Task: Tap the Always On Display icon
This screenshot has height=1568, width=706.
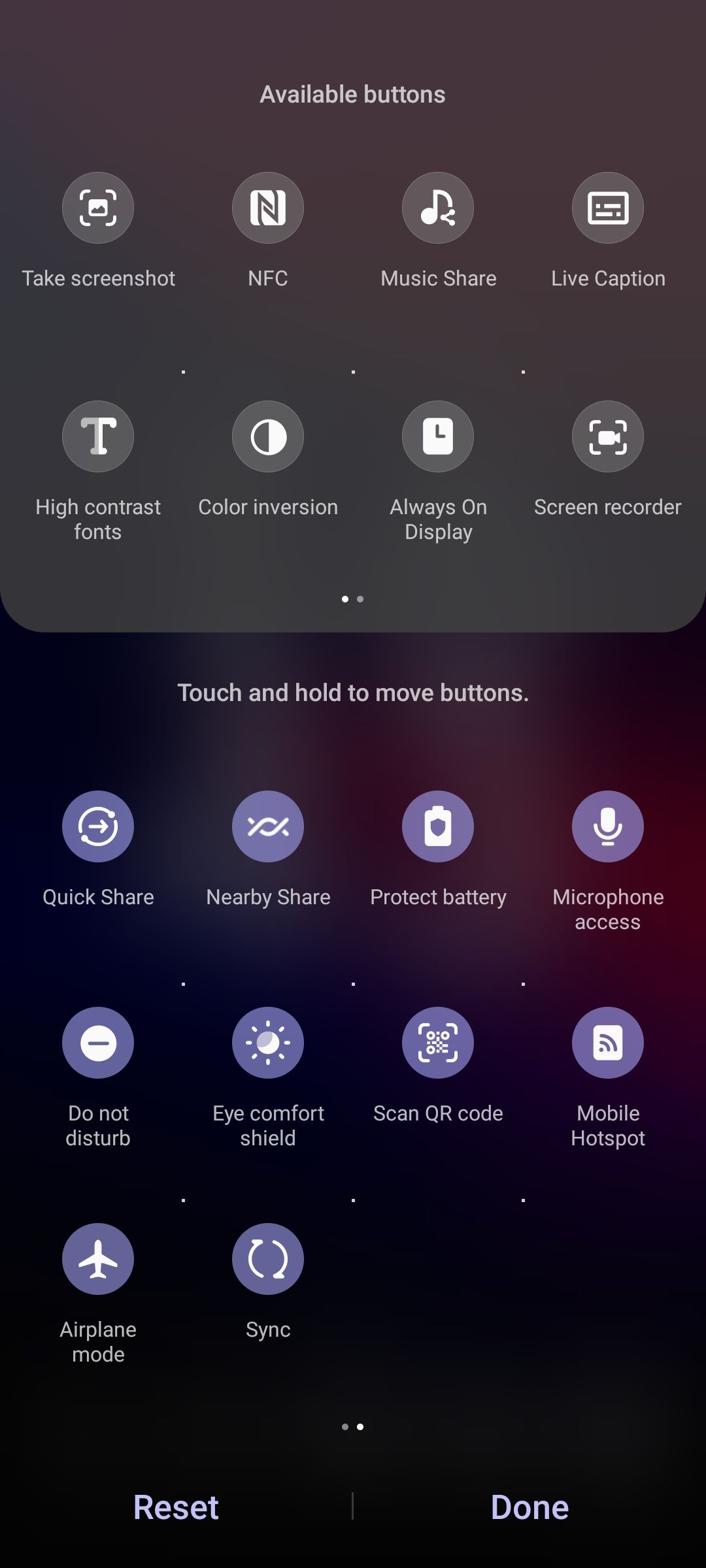Action: [x=438, y=436]
